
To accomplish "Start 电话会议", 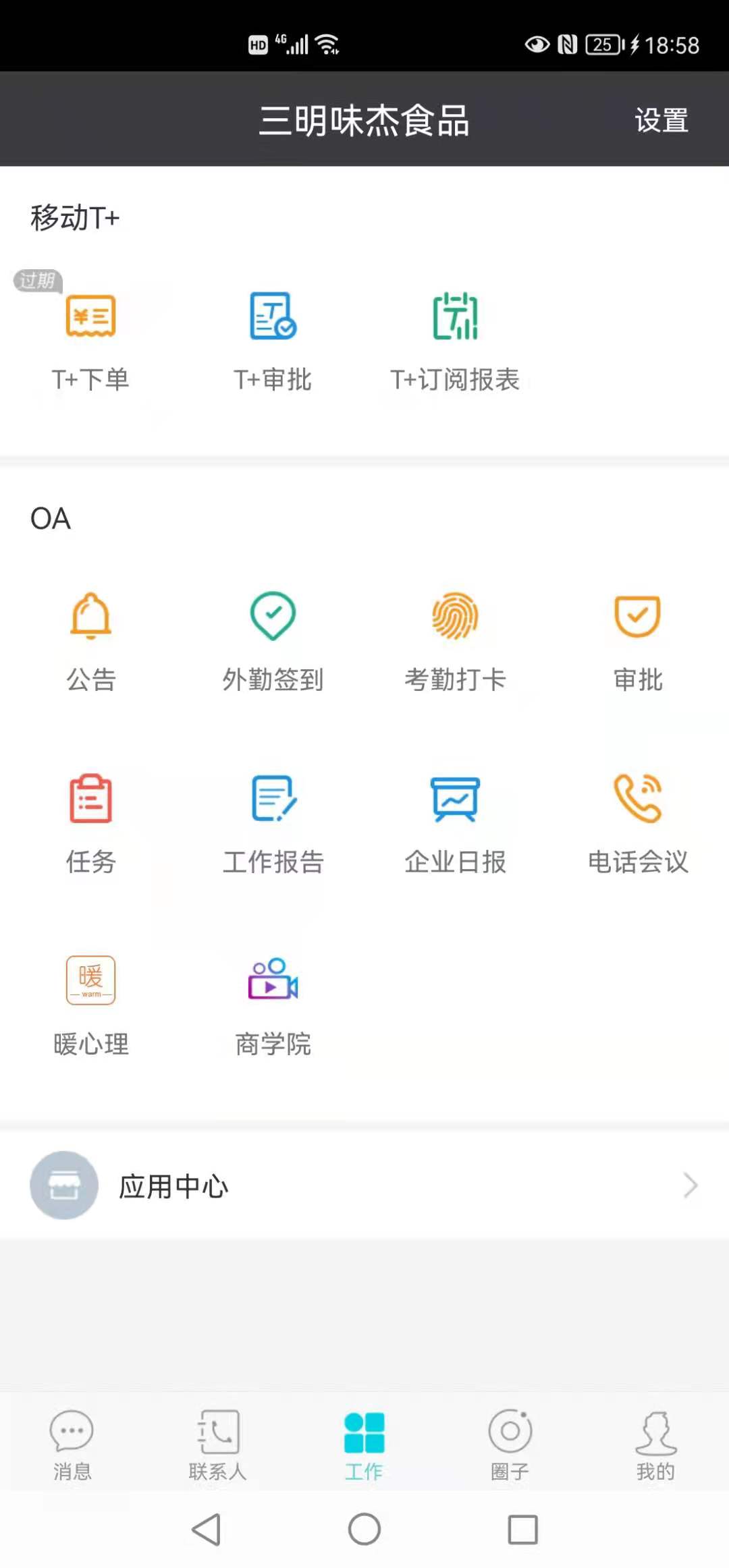I will click(637, 823).
